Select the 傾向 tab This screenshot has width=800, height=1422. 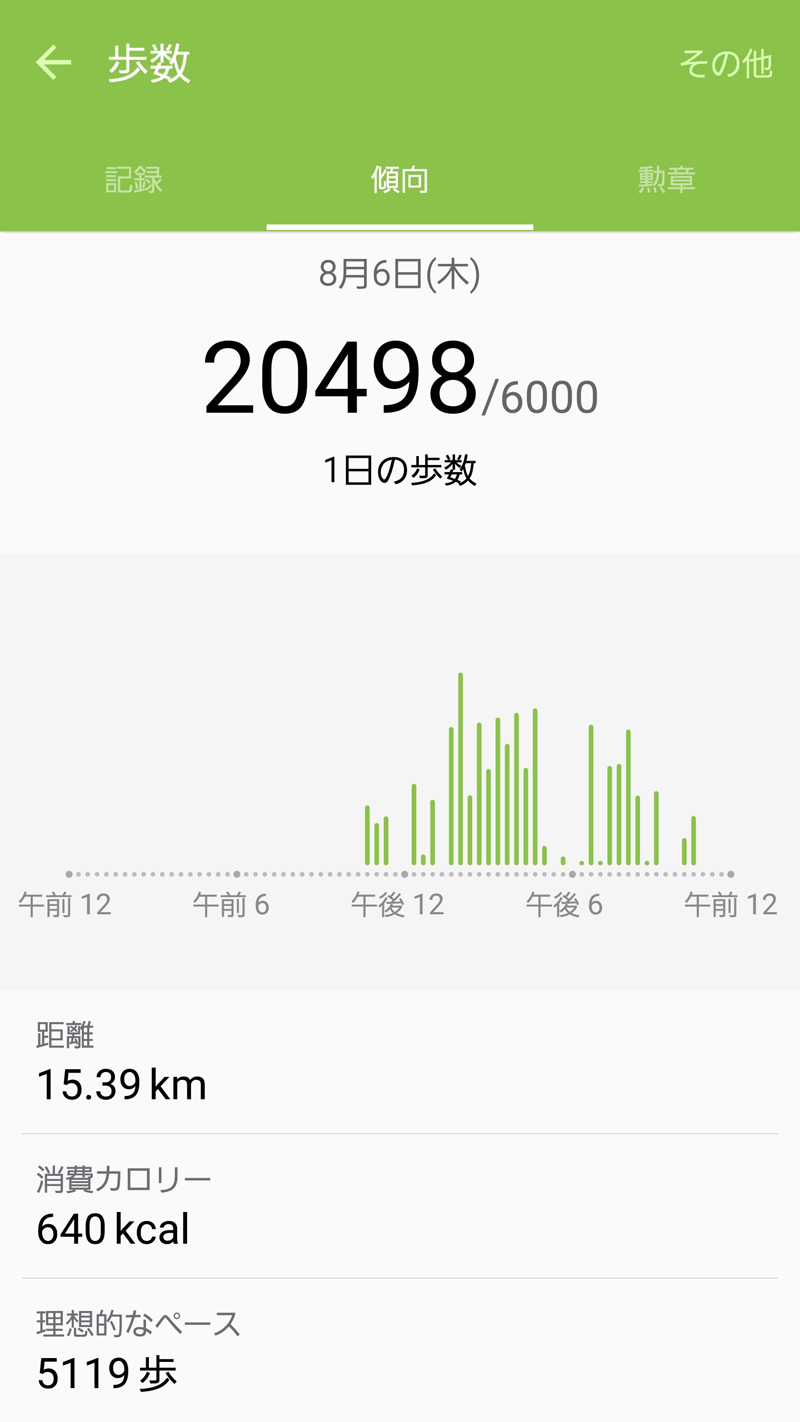(x=400, y=180)
